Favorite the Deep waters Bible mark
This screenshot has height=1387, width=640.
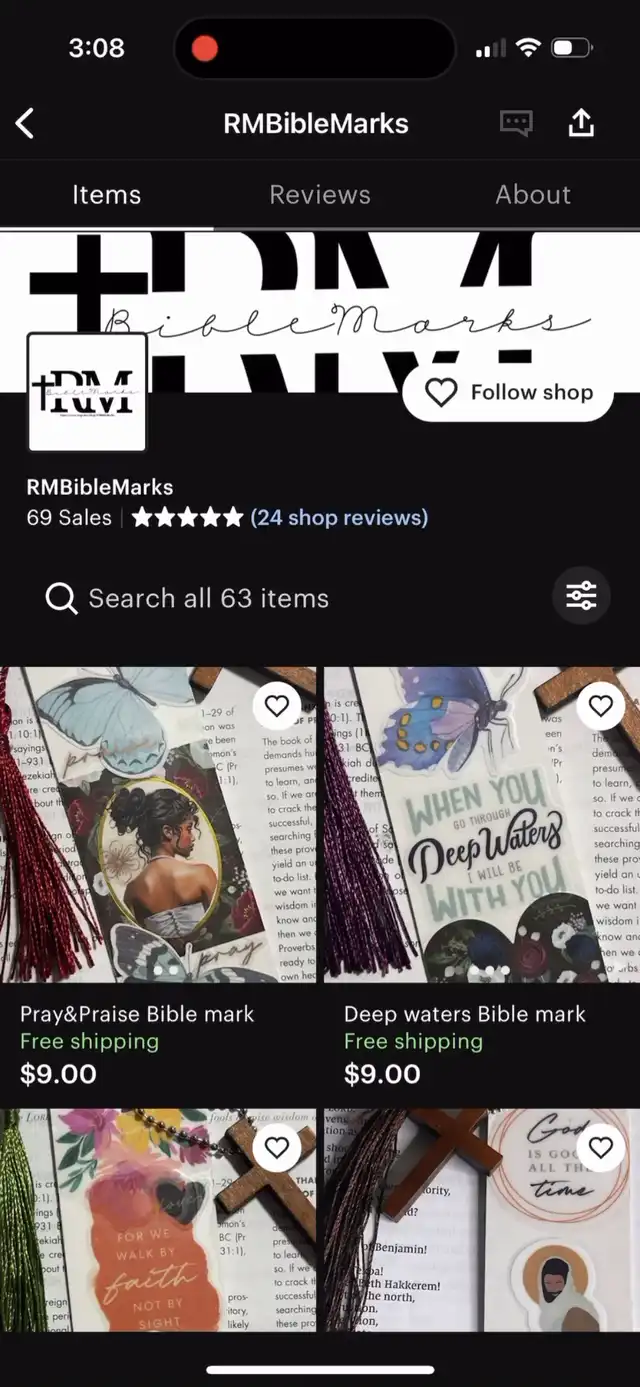pyautogui.click(x=600, y=706)
